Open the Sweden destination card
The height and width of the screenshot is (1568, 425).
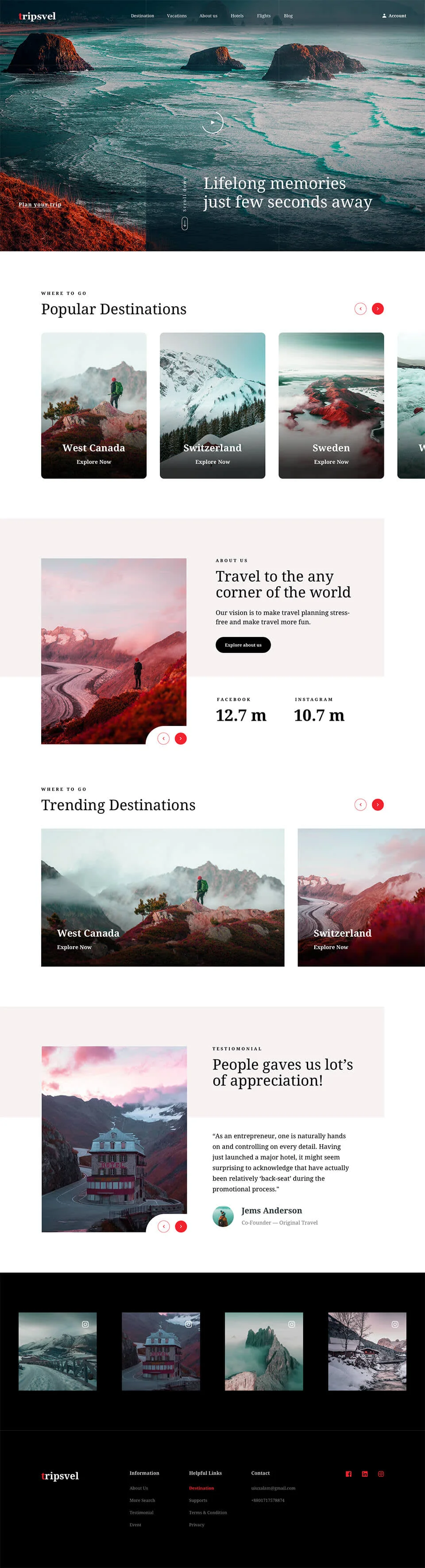pyautogui.click(x=331, y=406)
